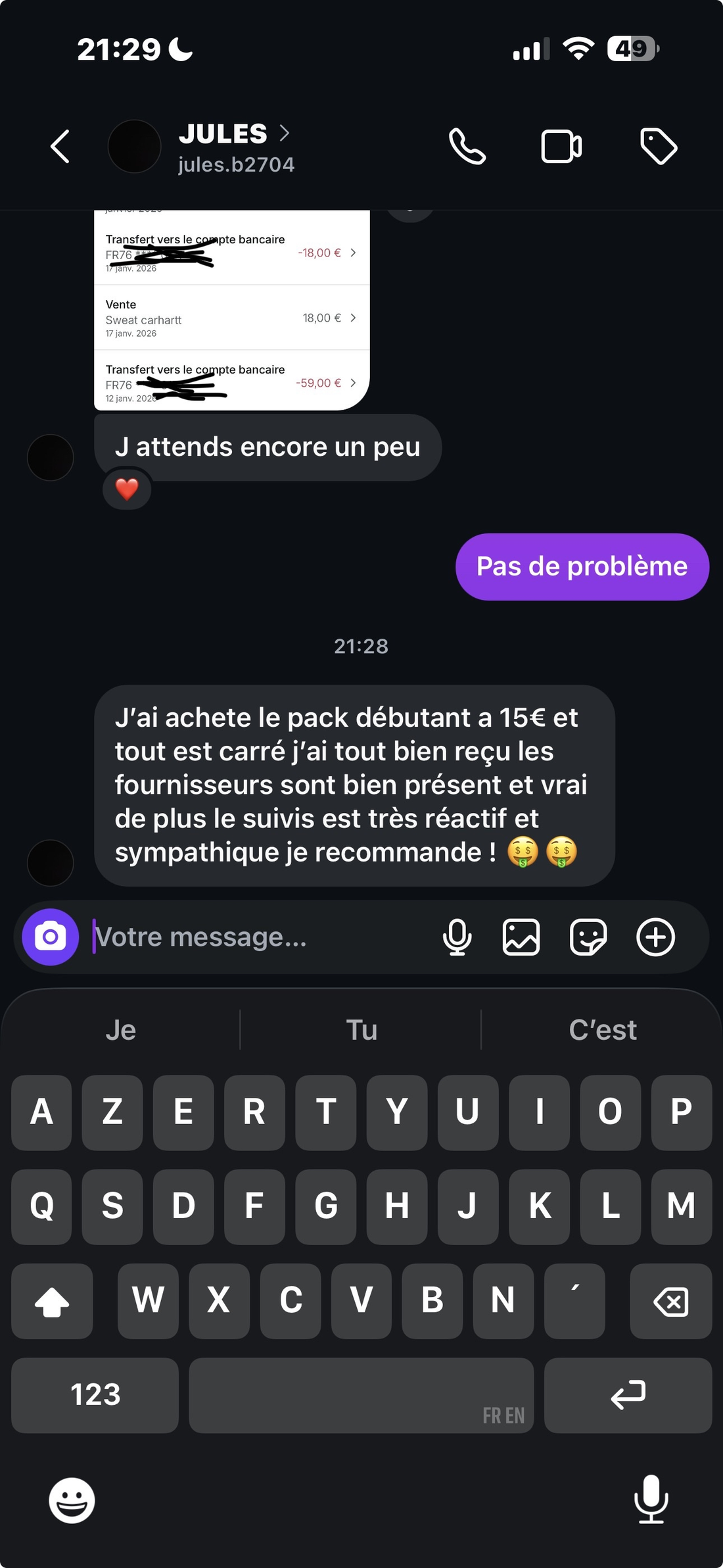Open the sticker picker
The width and height of the screenshot is (723, 1568).
587,937
